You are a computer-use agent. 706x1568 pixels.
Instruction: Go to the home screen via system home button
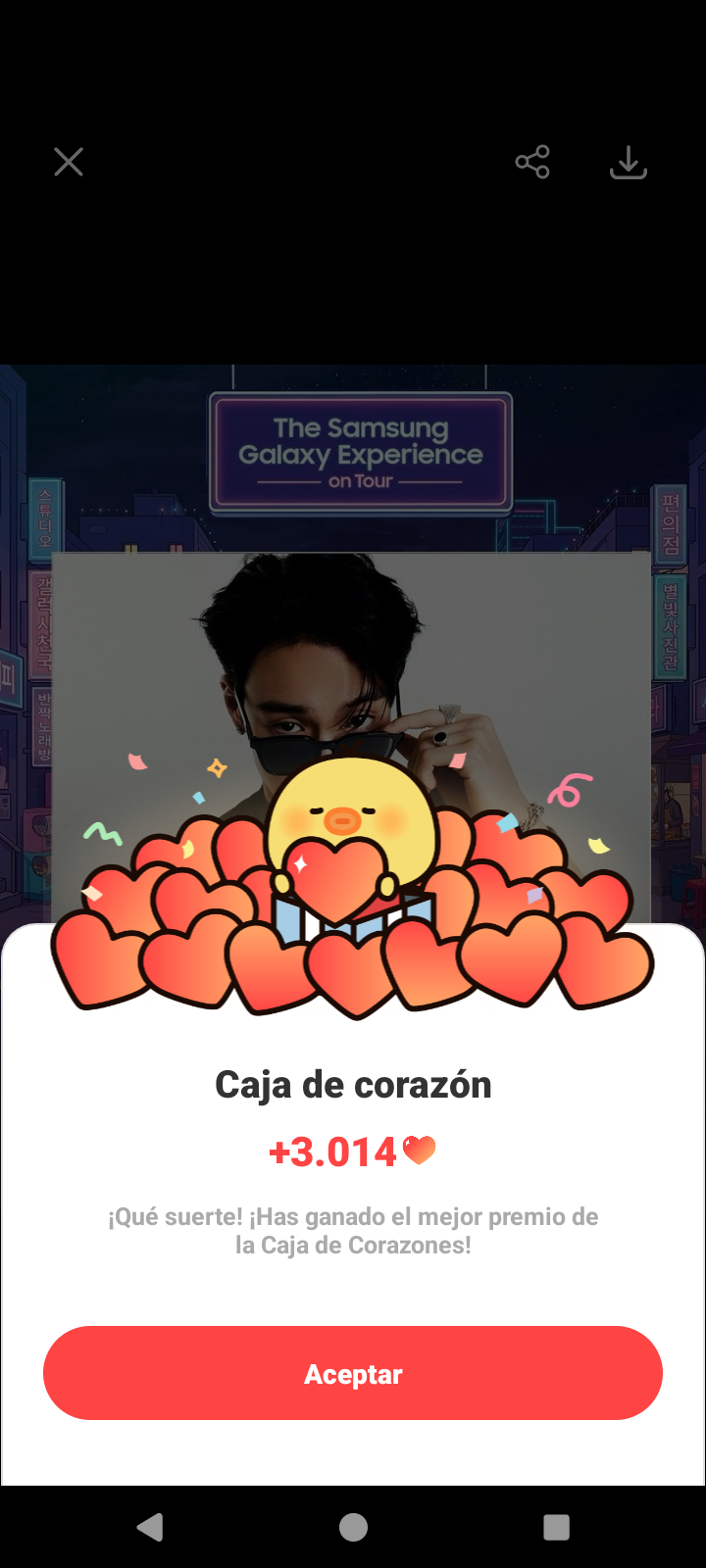(353, 1527)
